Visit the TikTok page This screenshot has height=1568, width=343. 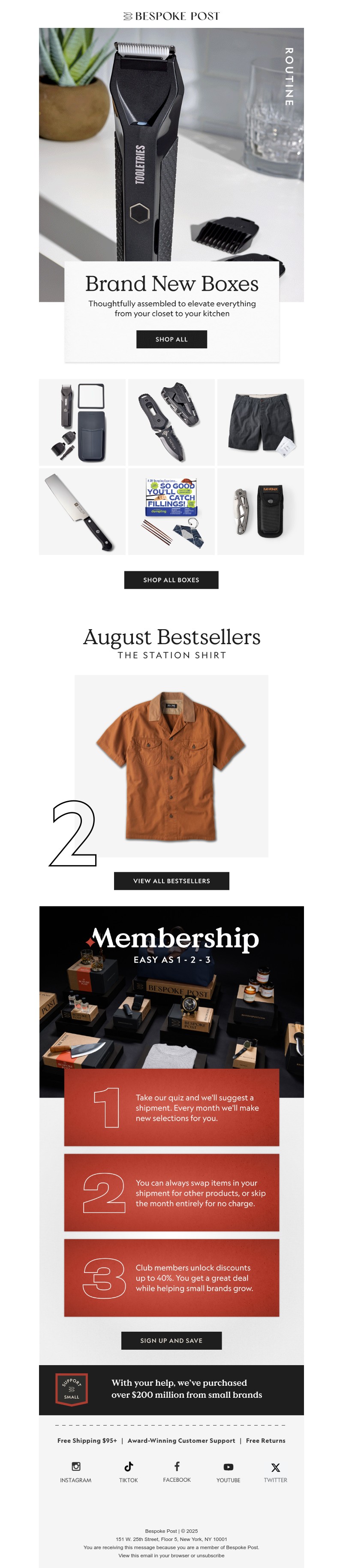[128, 1472]
